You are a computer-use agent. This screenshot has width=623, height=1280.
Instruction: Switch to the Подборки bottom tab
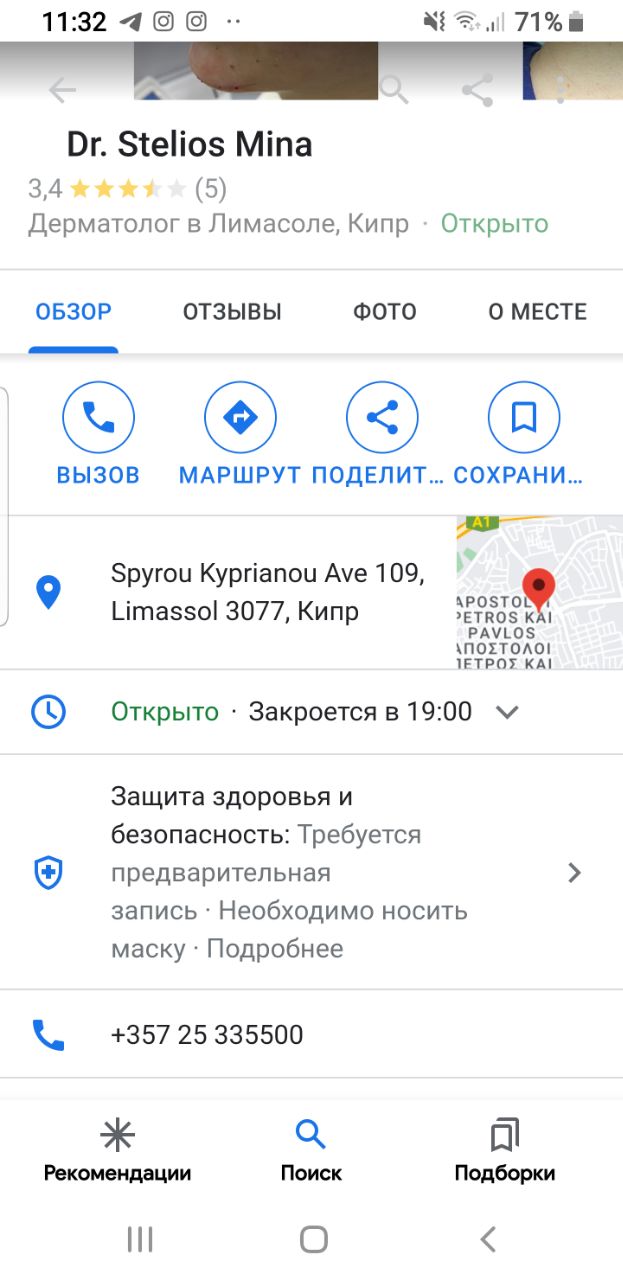tap(504, 1150)
